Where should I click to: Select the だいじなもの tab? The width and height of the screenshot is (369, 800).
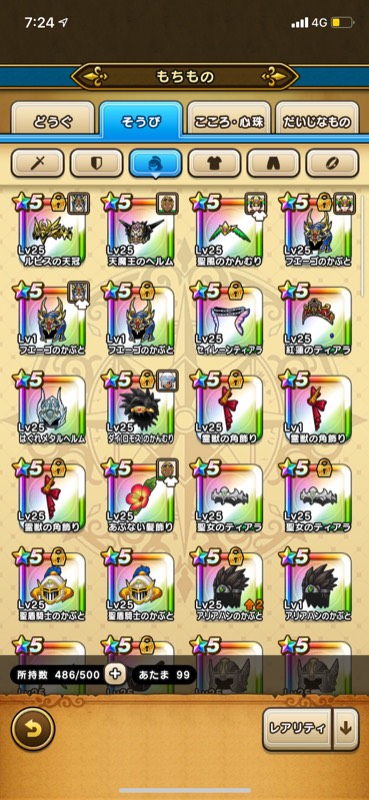click(317, 121)
